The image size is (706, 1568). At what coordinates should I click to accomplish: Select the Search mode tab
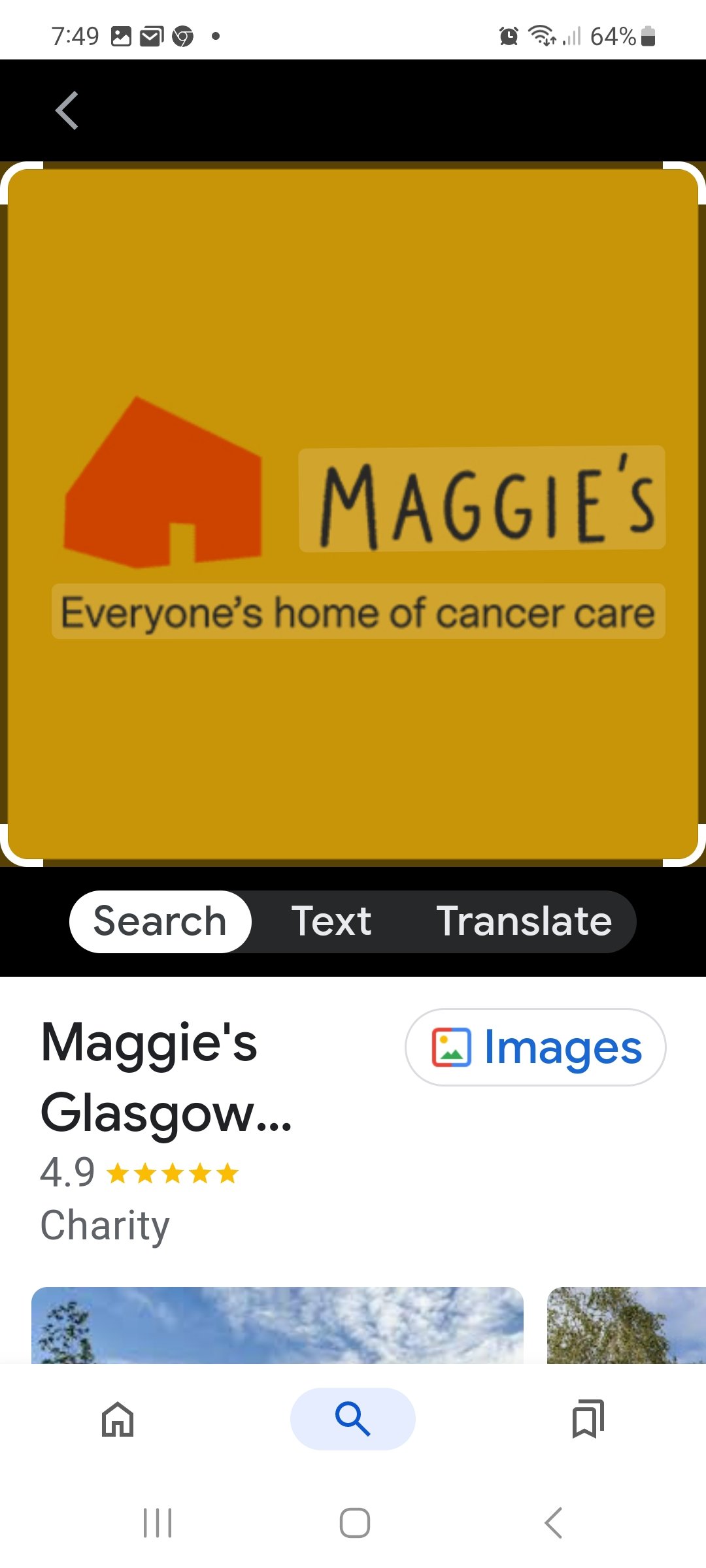pos(160,921)
